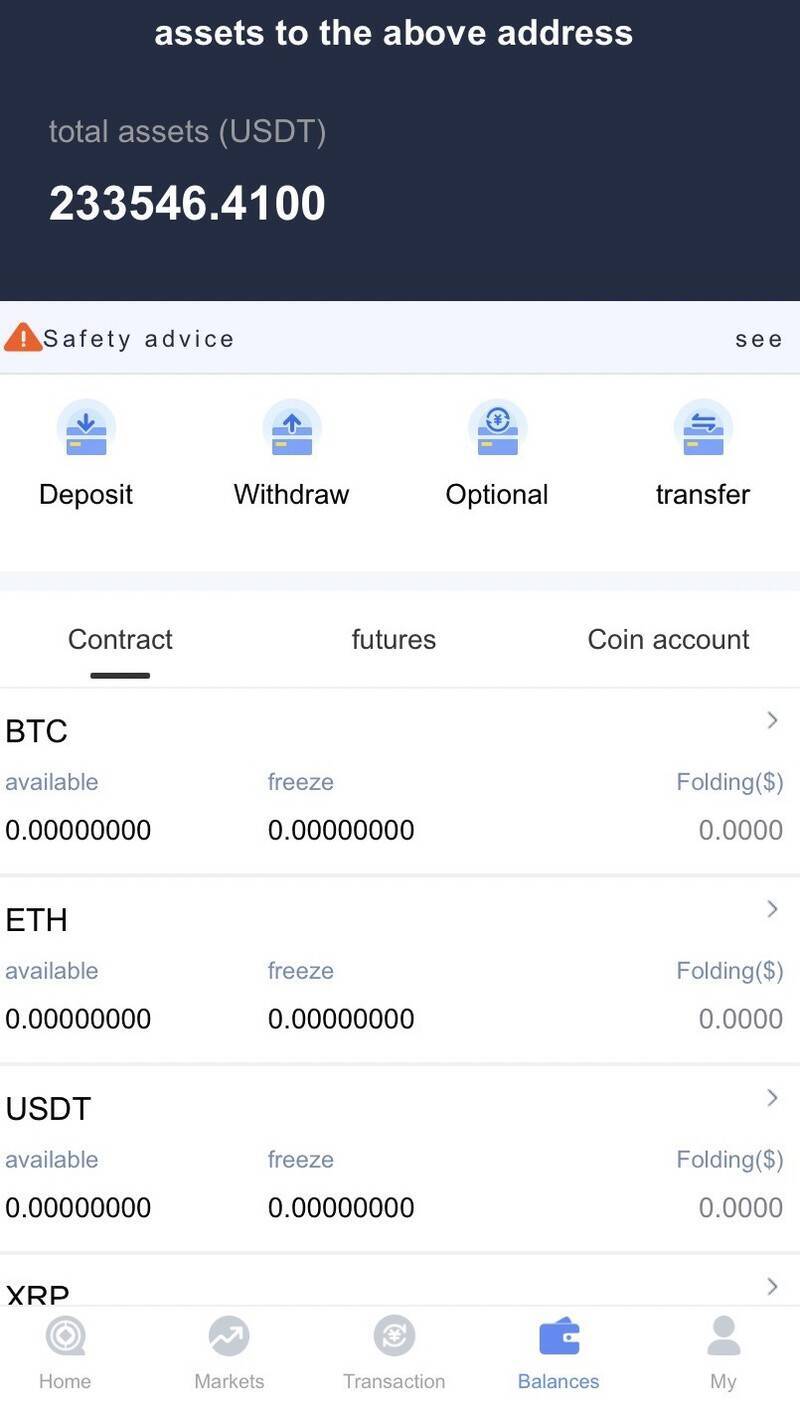Switch to the Transaction tab

point(394,1354)
